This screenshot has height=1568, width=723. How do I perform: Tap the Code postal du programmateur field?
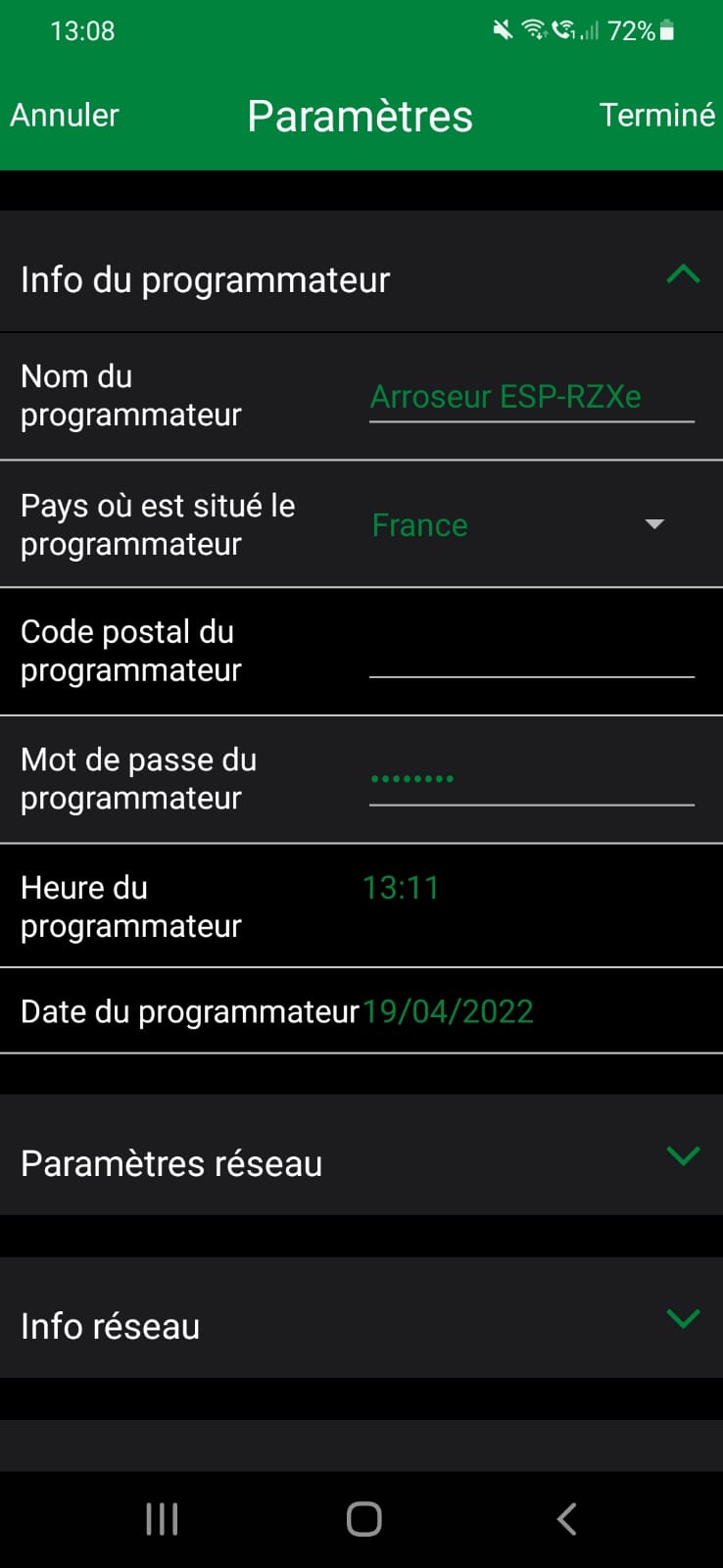tap(531, 653)
